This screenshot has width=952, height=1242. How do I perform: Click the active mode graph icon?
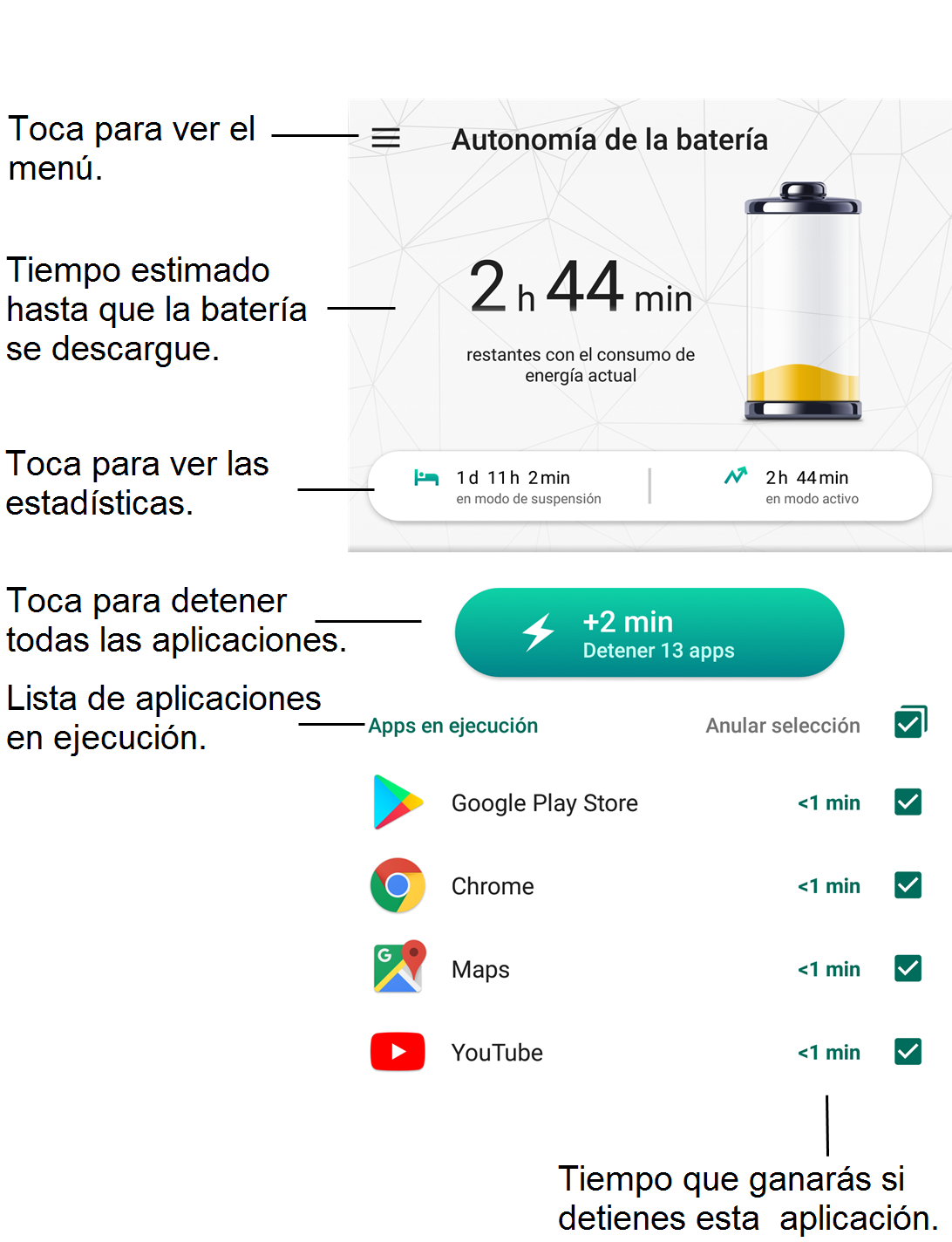[735, 476]
